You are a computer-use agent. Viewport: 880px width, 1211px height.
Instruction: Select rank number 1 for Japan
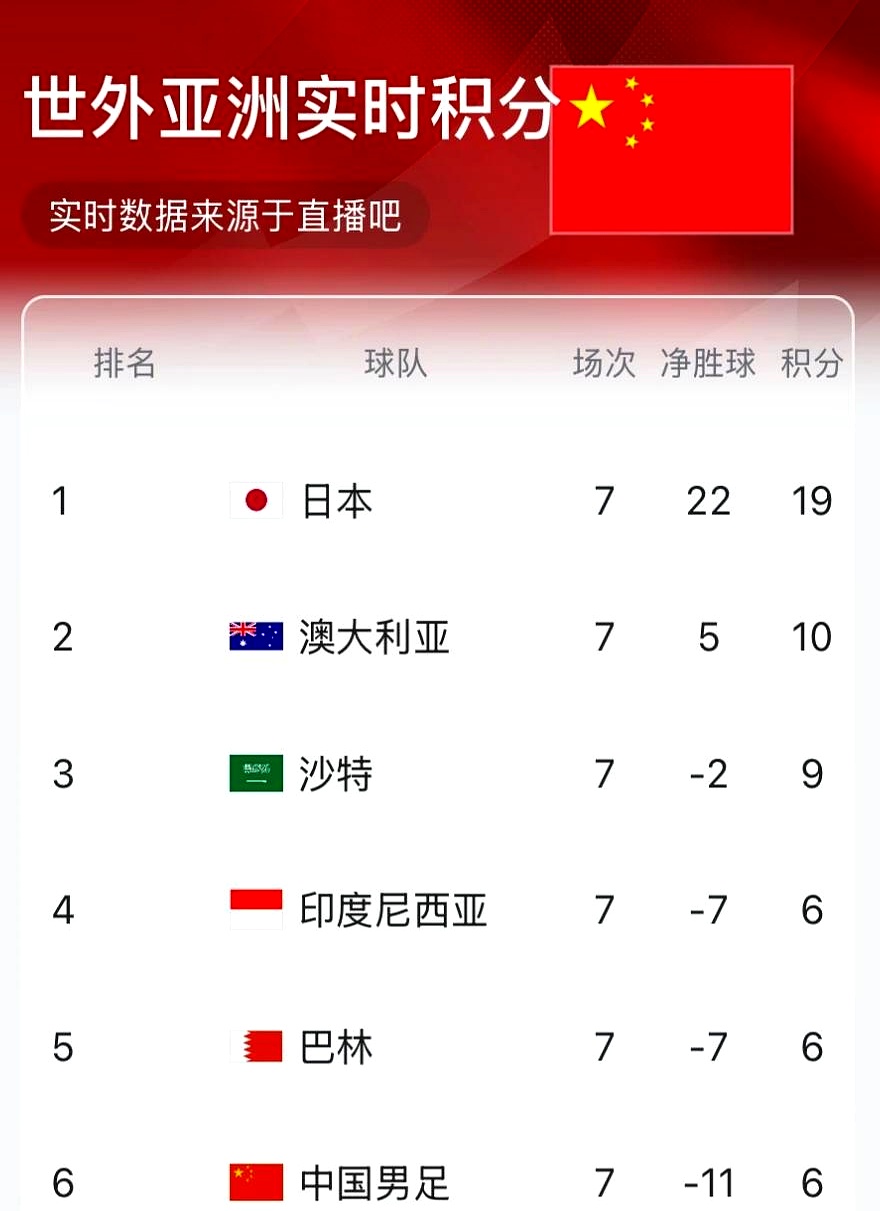point(61,500)
